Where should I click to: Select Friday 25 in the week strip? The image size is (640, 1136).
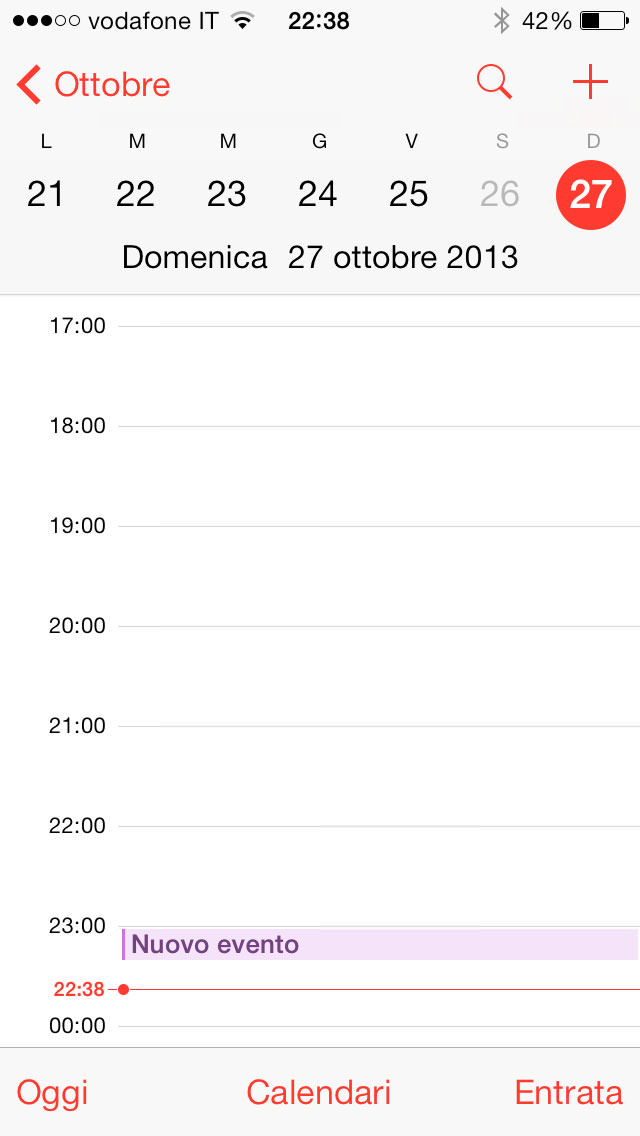[409, 194]
